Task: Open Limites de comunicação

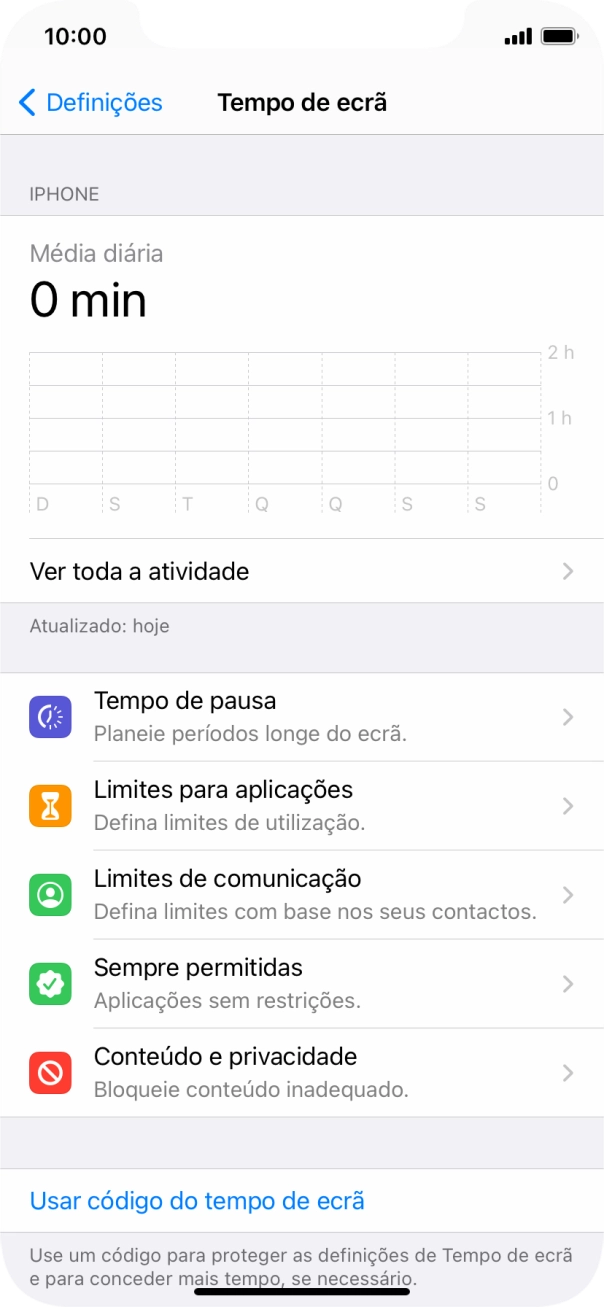Action: (x=300, y=894)
